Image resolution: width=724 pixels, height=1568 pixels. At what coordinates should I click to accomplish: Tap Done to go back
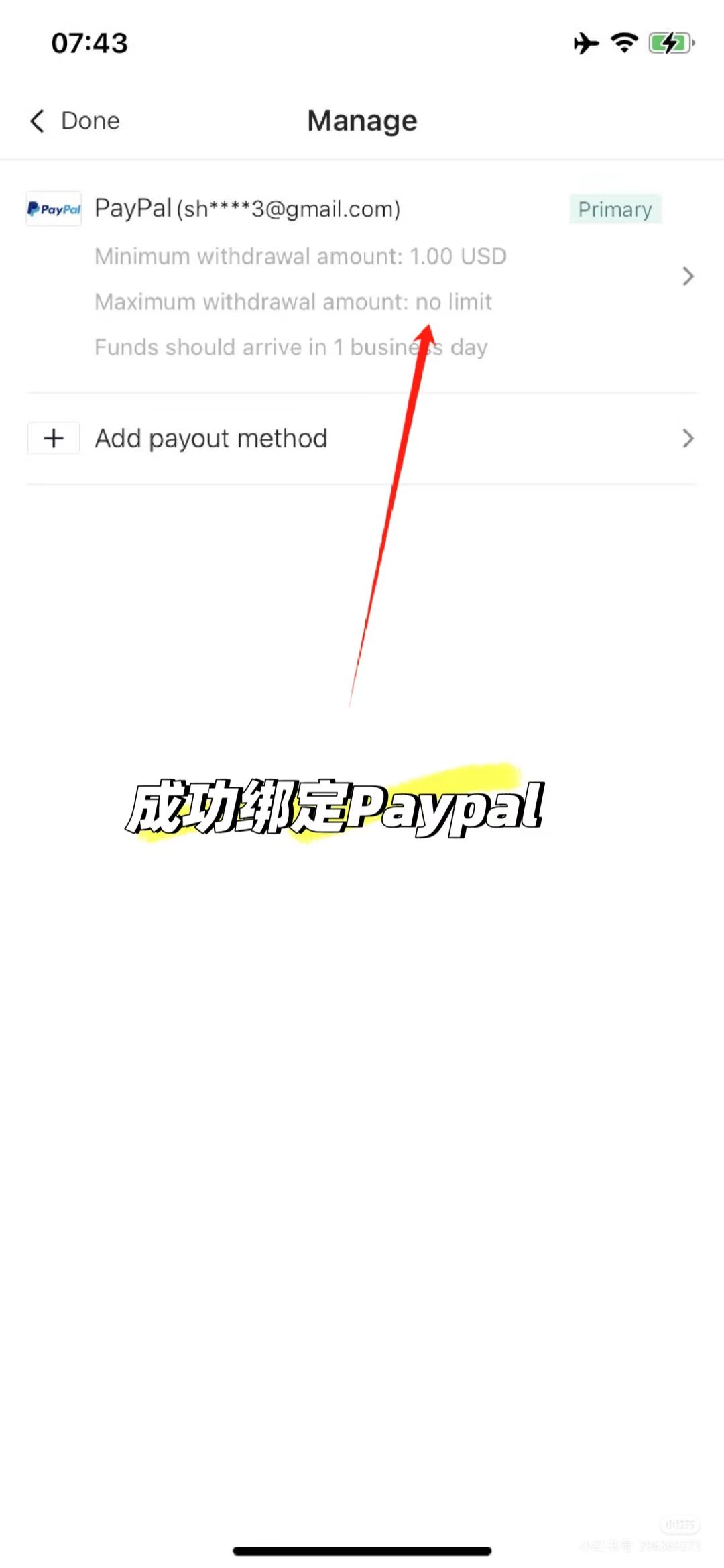pos(75,121)
